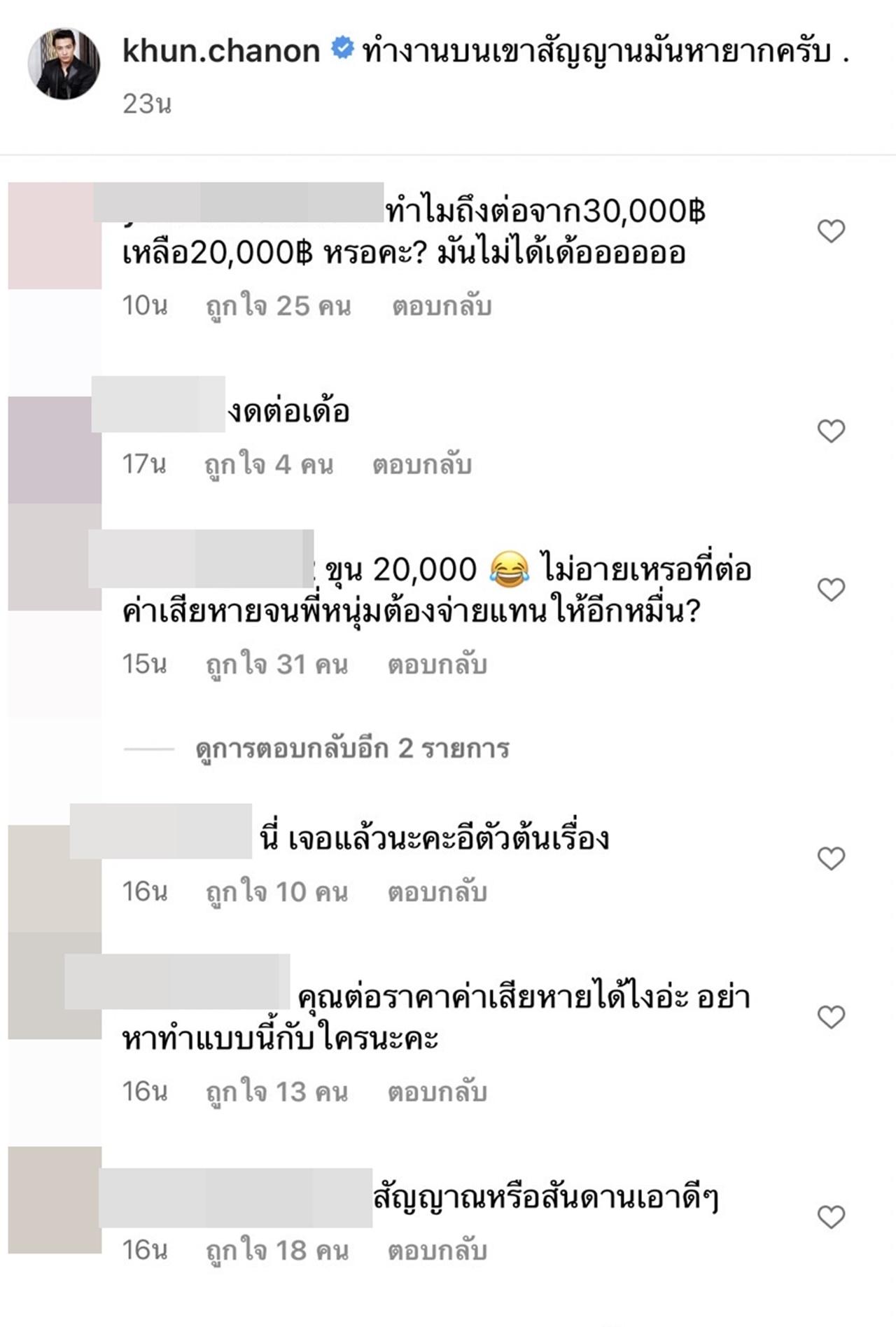Reply to the comment with 10 likes
The image size is (896, 1327).
point(437,891)
